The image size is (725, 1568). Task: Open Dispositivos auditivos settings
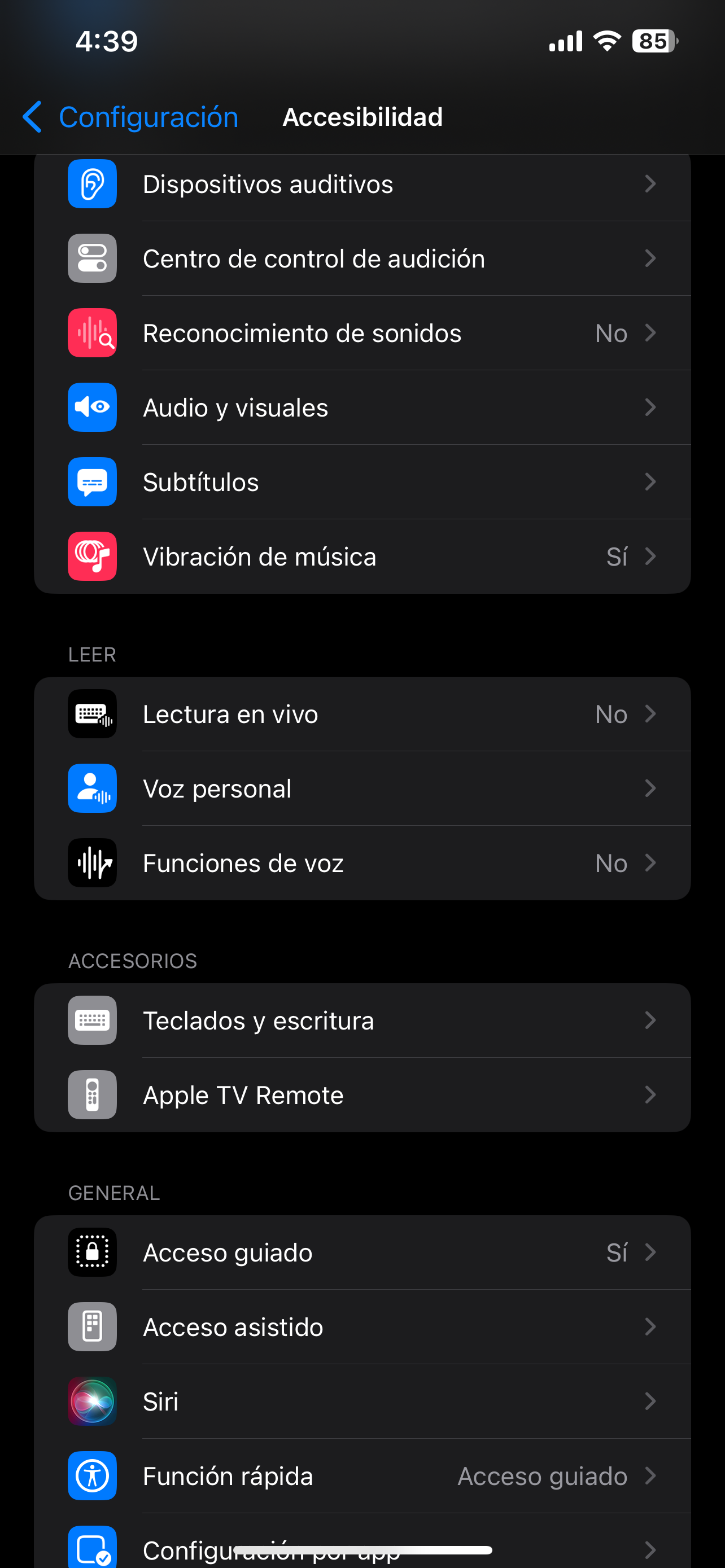pos(362,185)
